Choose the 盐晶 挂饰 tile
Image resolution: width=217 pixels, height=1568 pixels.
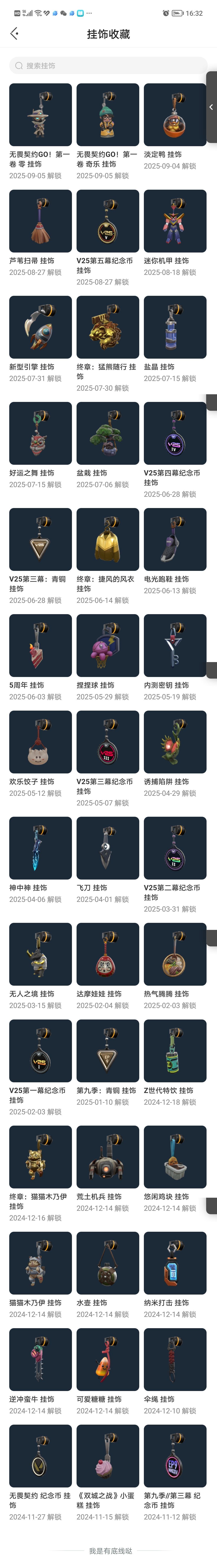pyautogui.click(x=175, y=327)
